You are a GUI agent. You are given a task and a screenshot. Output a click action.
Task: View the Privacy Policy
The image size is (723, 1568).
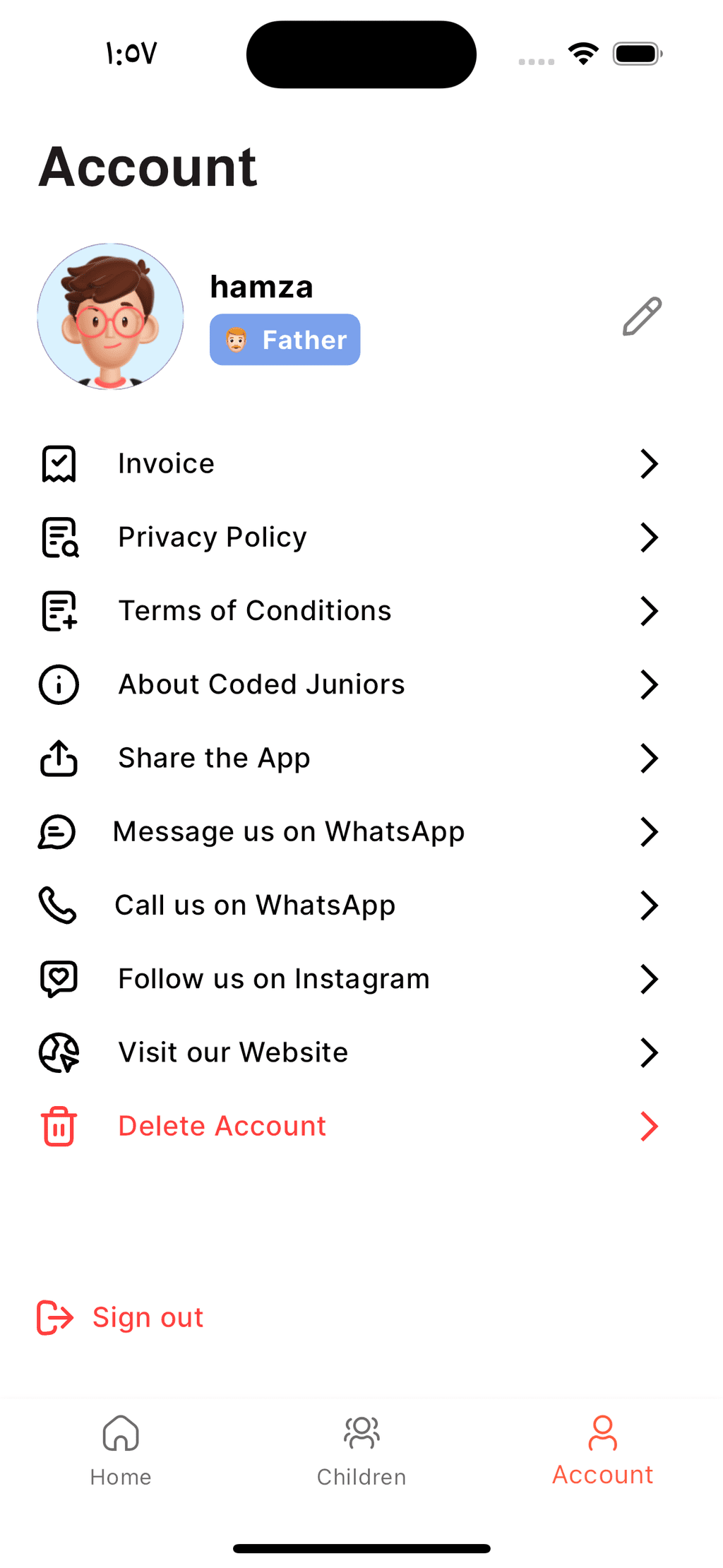coord(350,537)
